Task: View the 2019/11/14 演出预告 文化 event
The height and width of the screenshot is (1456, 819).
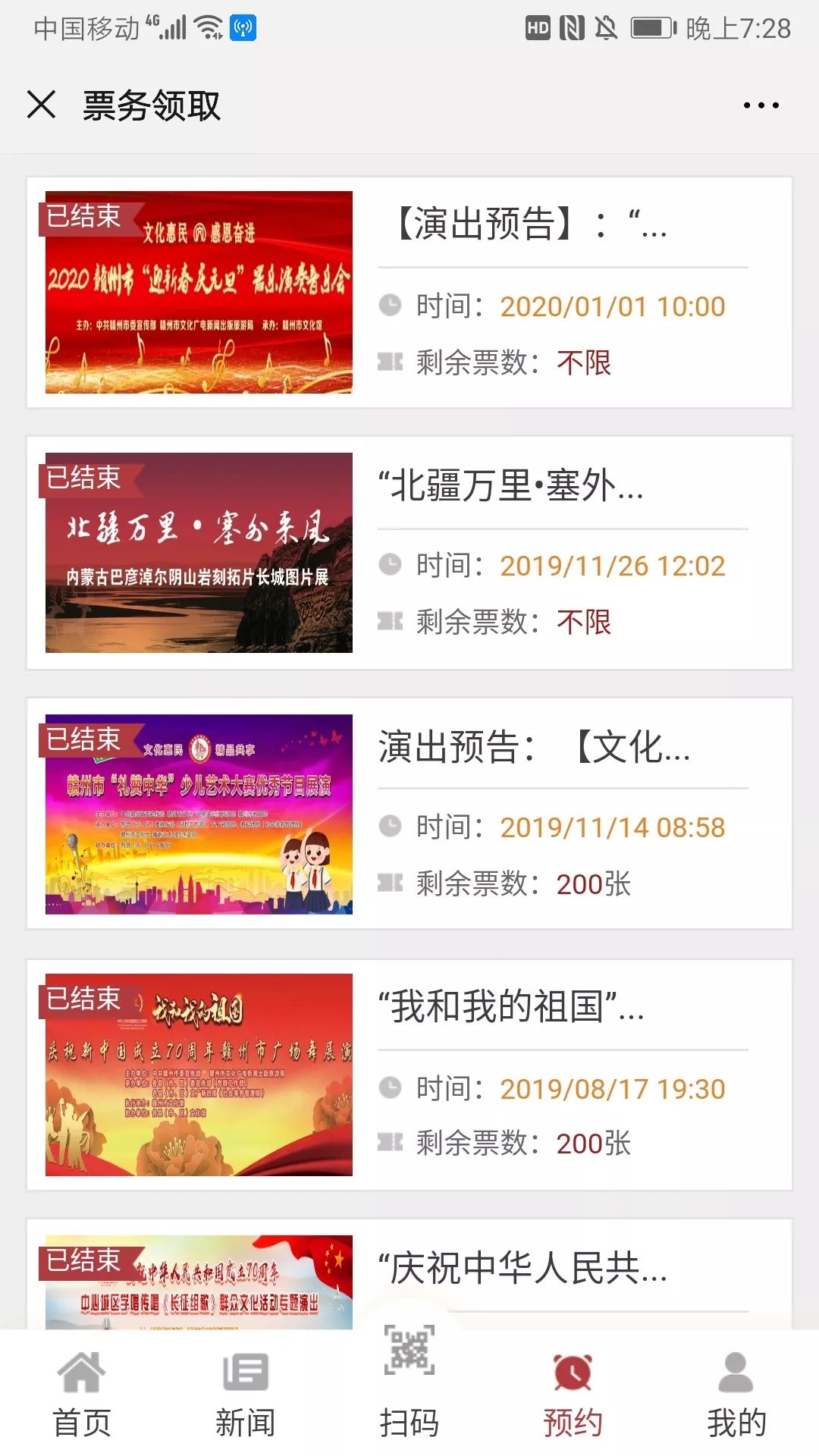Action: pos(409,814)
